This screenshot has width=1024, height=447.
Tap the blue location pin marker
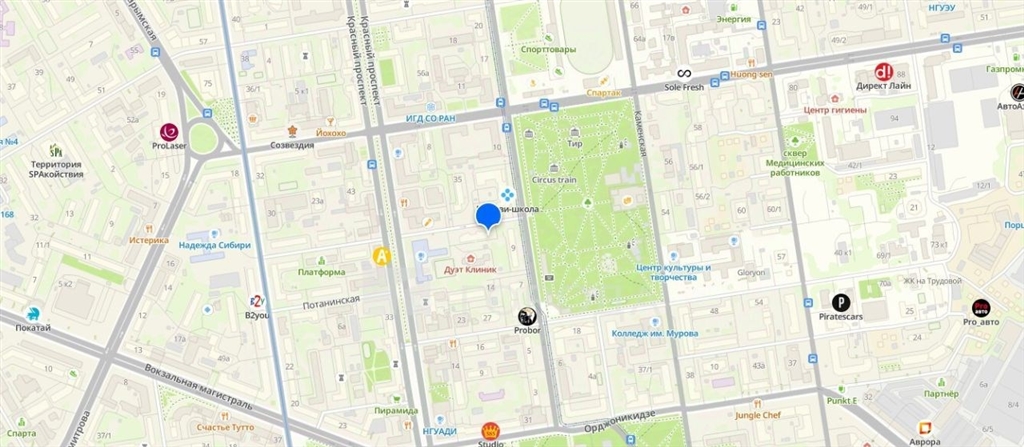488,215
